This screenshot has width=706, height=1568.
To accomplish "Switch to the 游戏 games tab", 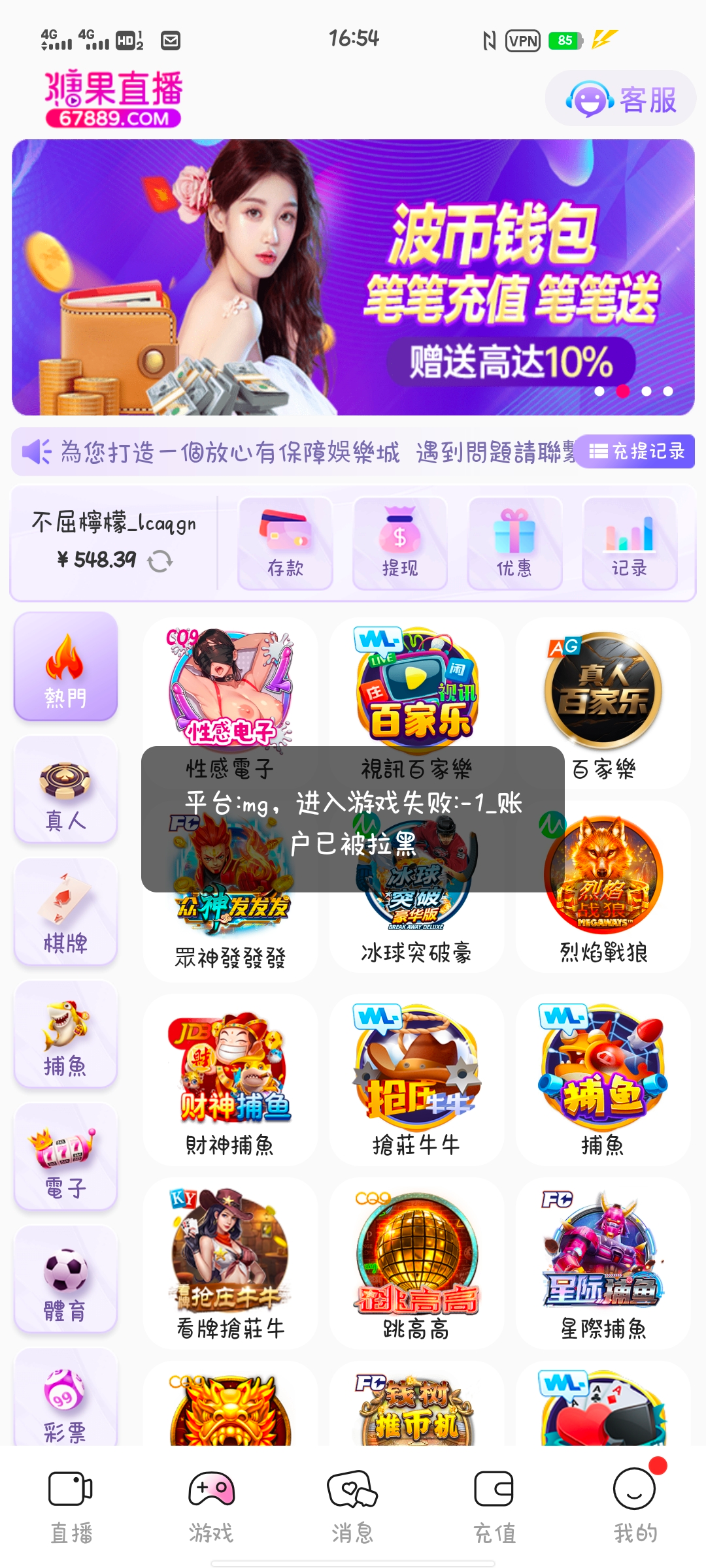I will (212, 1496).
